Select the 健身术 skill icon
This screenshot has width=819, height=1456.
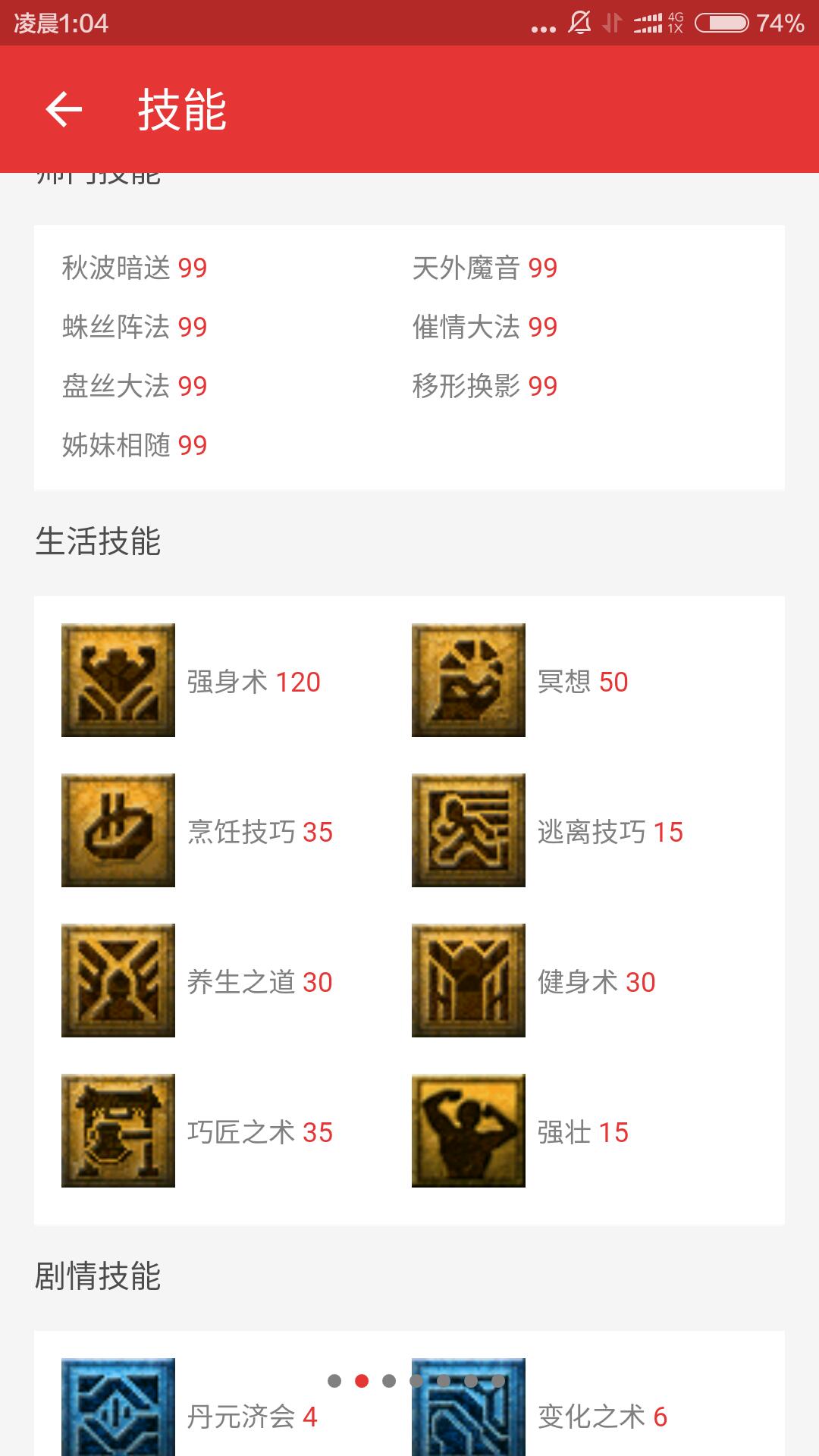tap(469, 981)
